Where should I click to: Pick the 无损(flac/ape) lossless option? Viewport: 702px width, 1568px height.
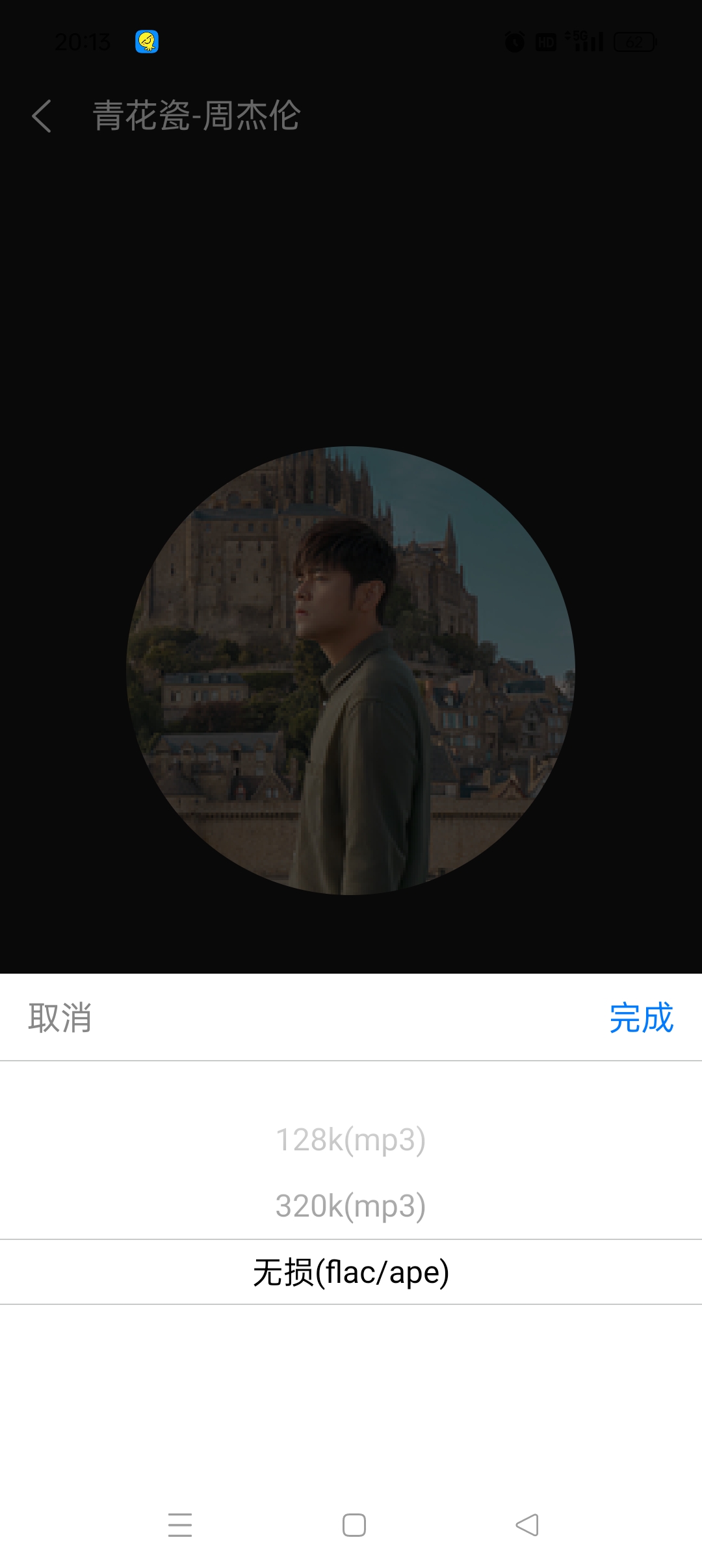(x=350, y=1272)
